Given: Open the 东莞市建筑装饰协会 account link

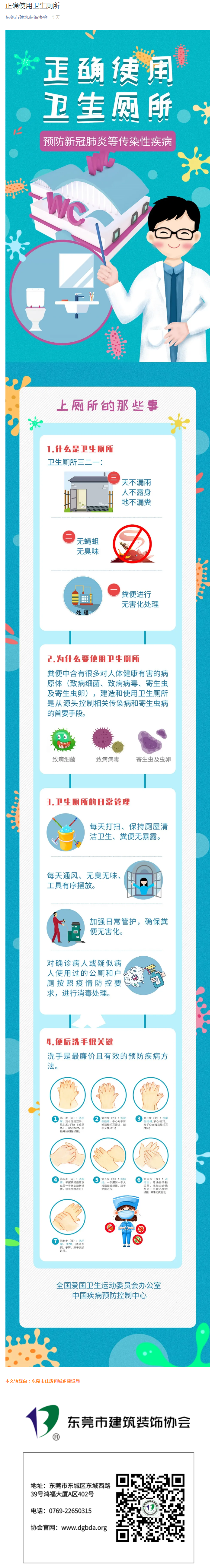Looking at the screenshot, I should coord(26,18).
